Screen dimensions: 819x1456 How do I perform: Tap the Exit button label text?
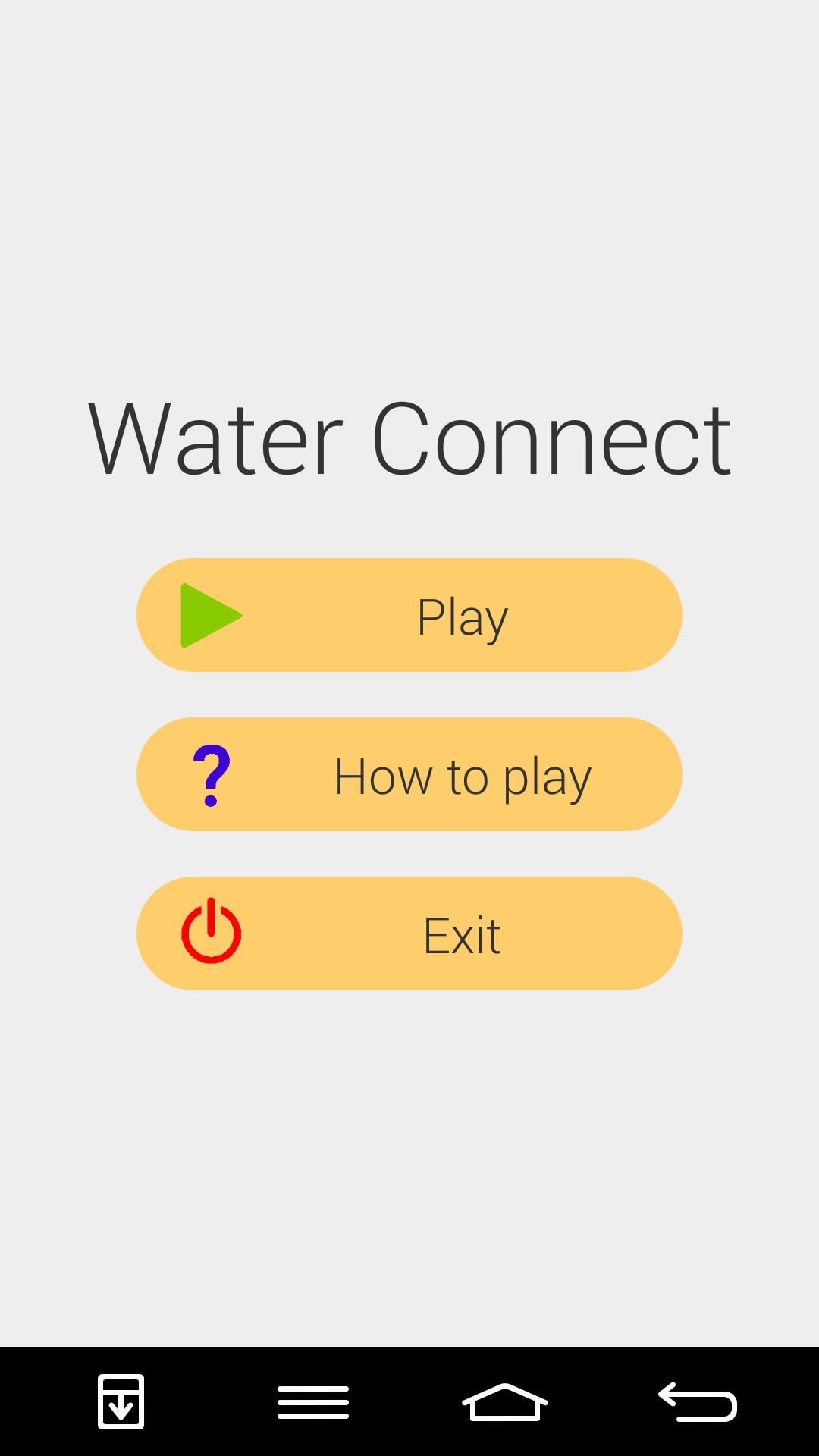461,934
